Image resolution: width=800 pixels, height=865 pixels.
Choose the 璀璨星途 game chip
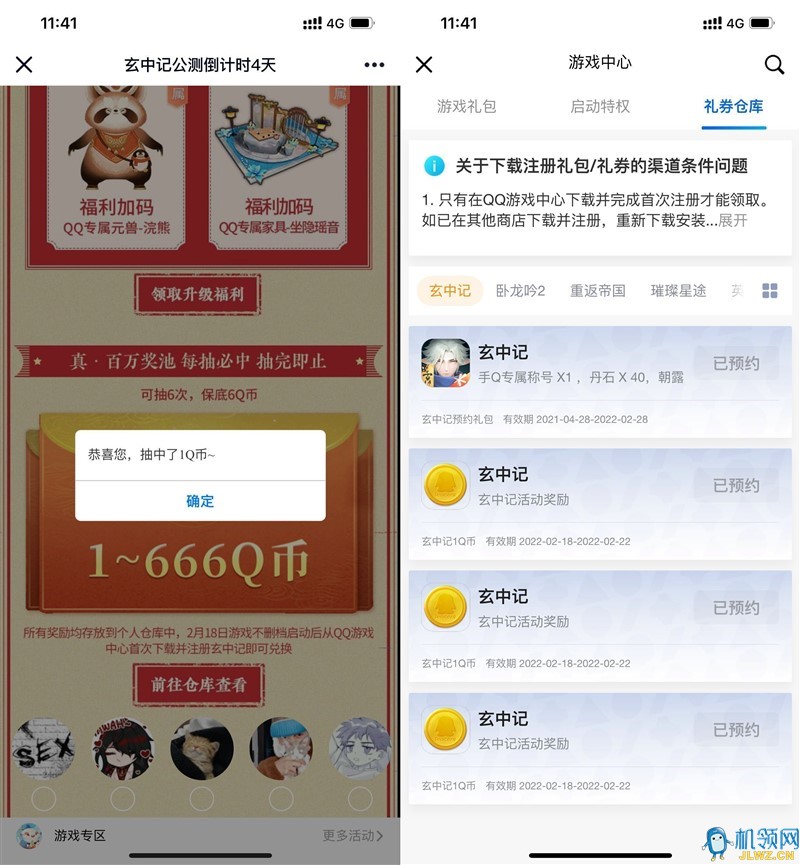[678, 291]
